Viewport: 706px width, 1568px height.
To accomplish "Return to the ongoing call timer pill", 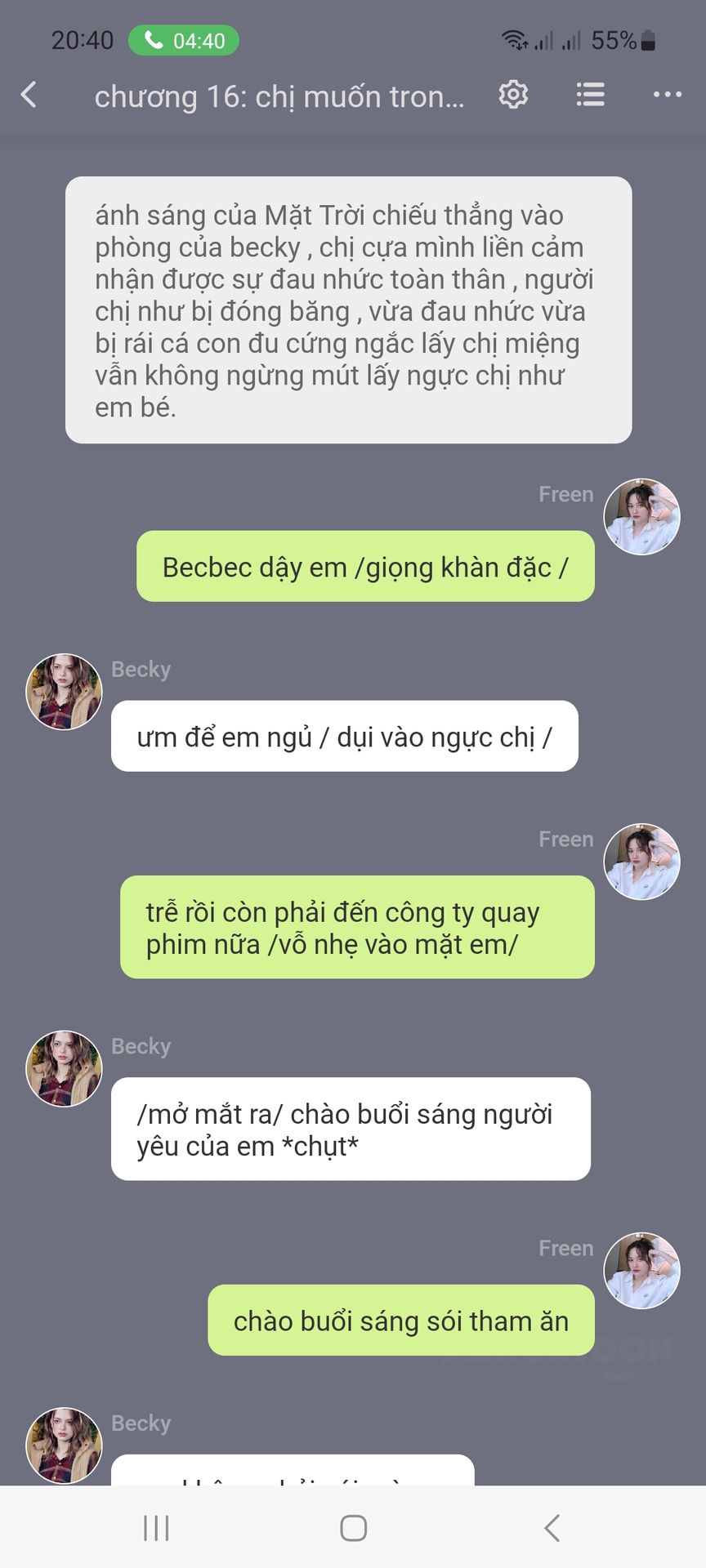I will click(184, 41).
